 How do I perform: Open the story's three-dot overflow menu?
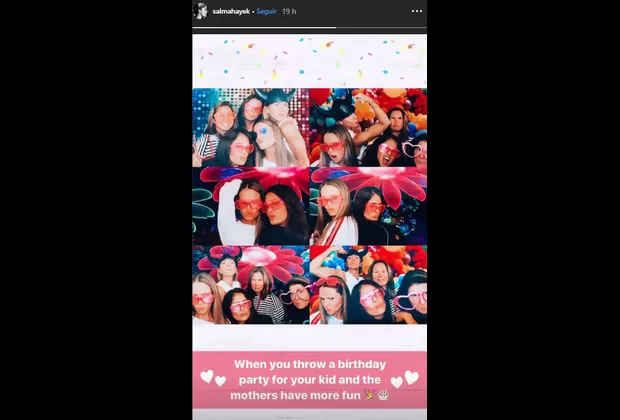click(x=417, y=11)
